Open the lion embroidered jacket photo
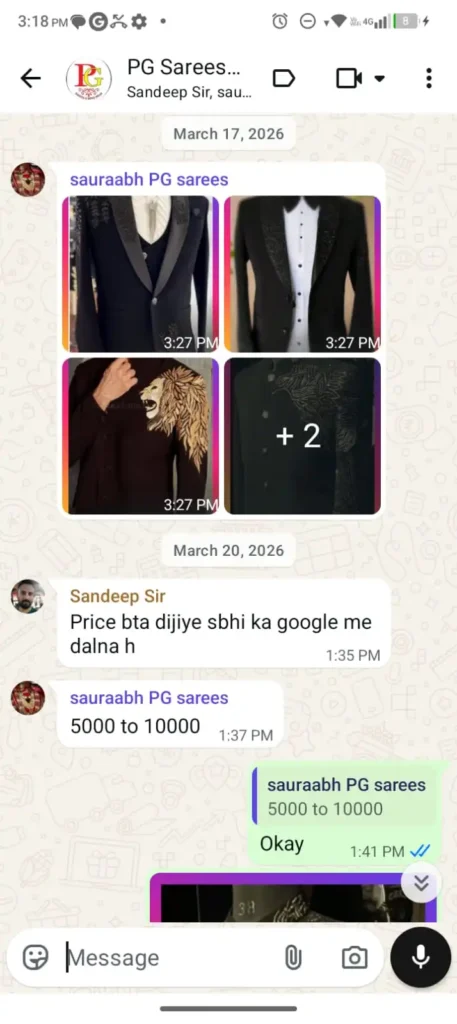This screenshot has width=457, height=1024. click(x=141, y=436)
